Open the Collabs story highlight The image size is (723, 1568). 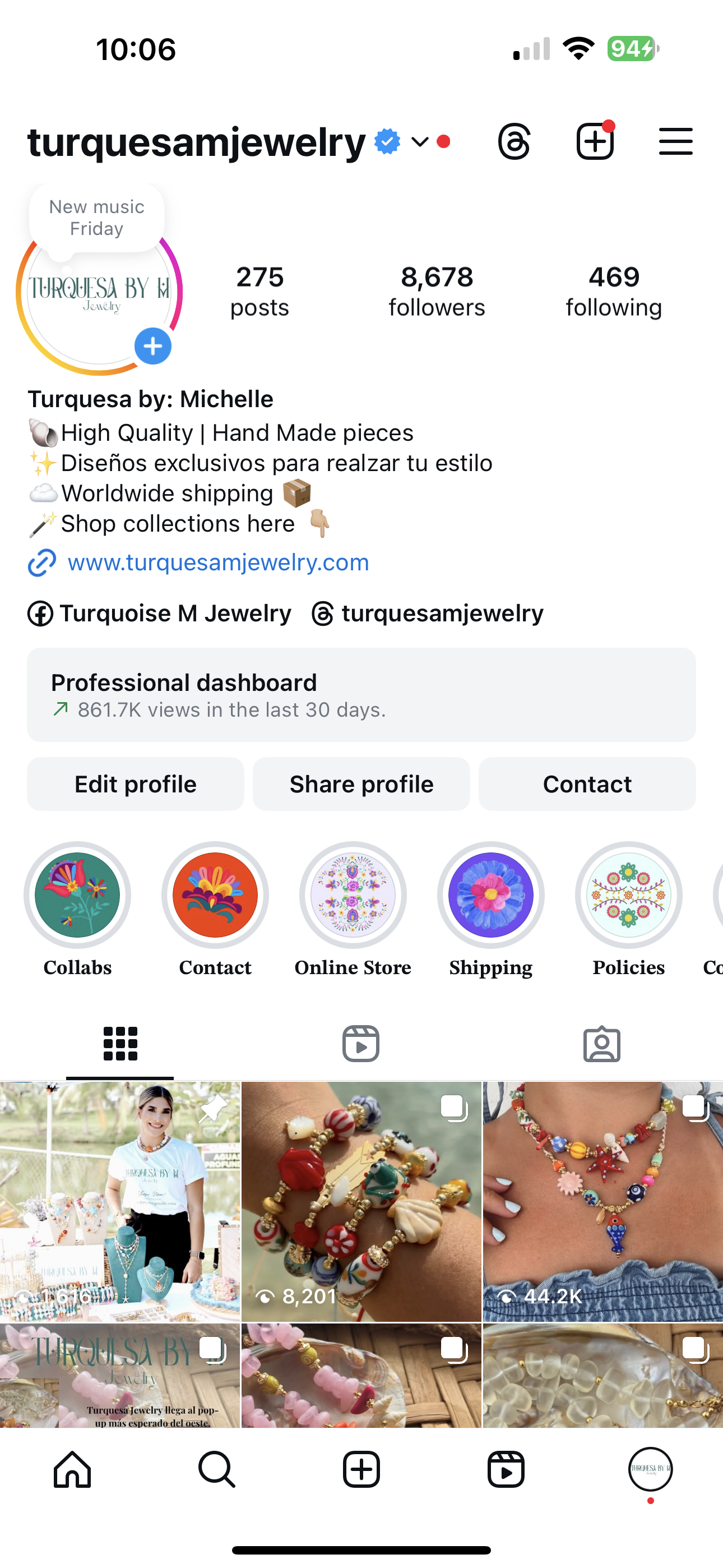[77, 895]
